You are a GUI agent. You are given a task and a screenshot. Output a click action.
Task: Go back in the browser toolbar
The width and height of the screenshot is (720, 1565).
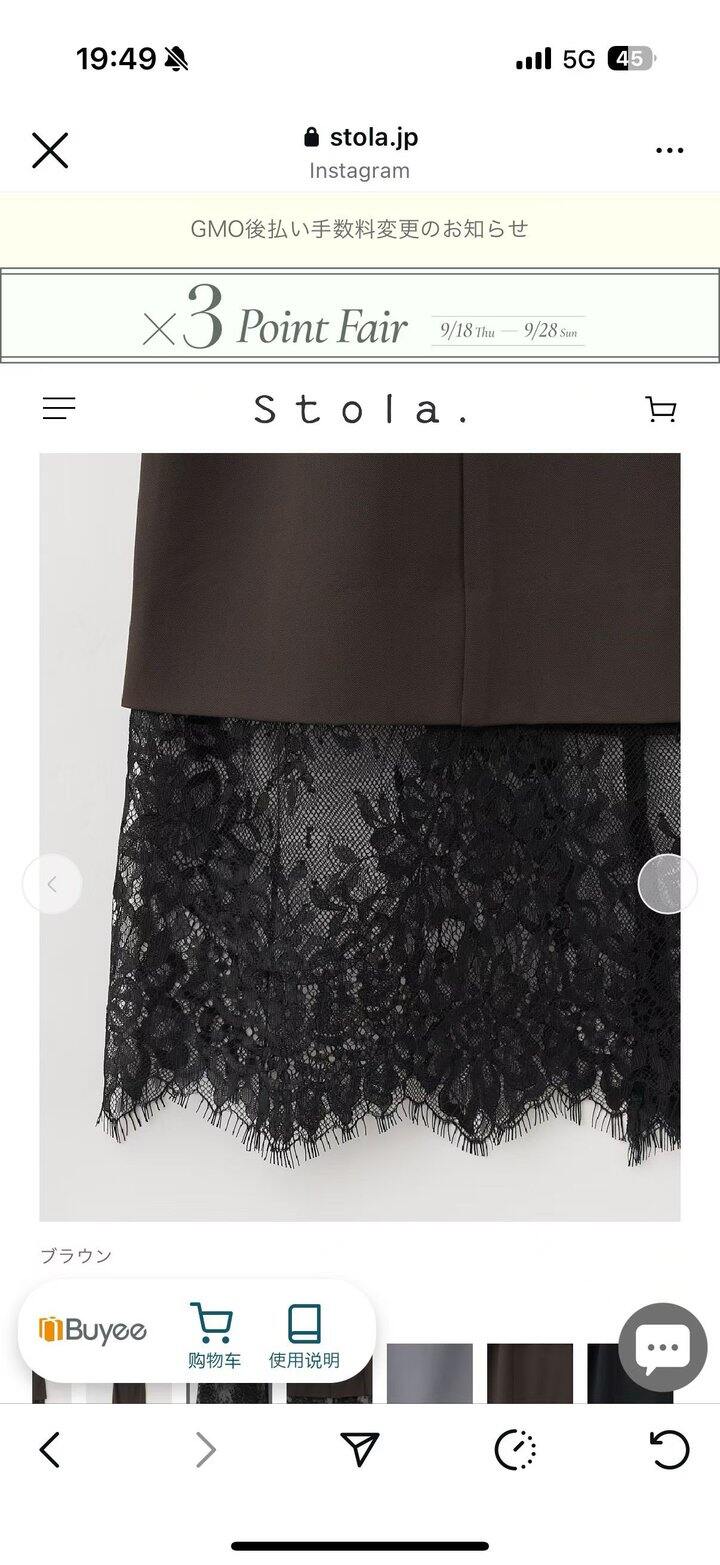tap(50, 1449)
